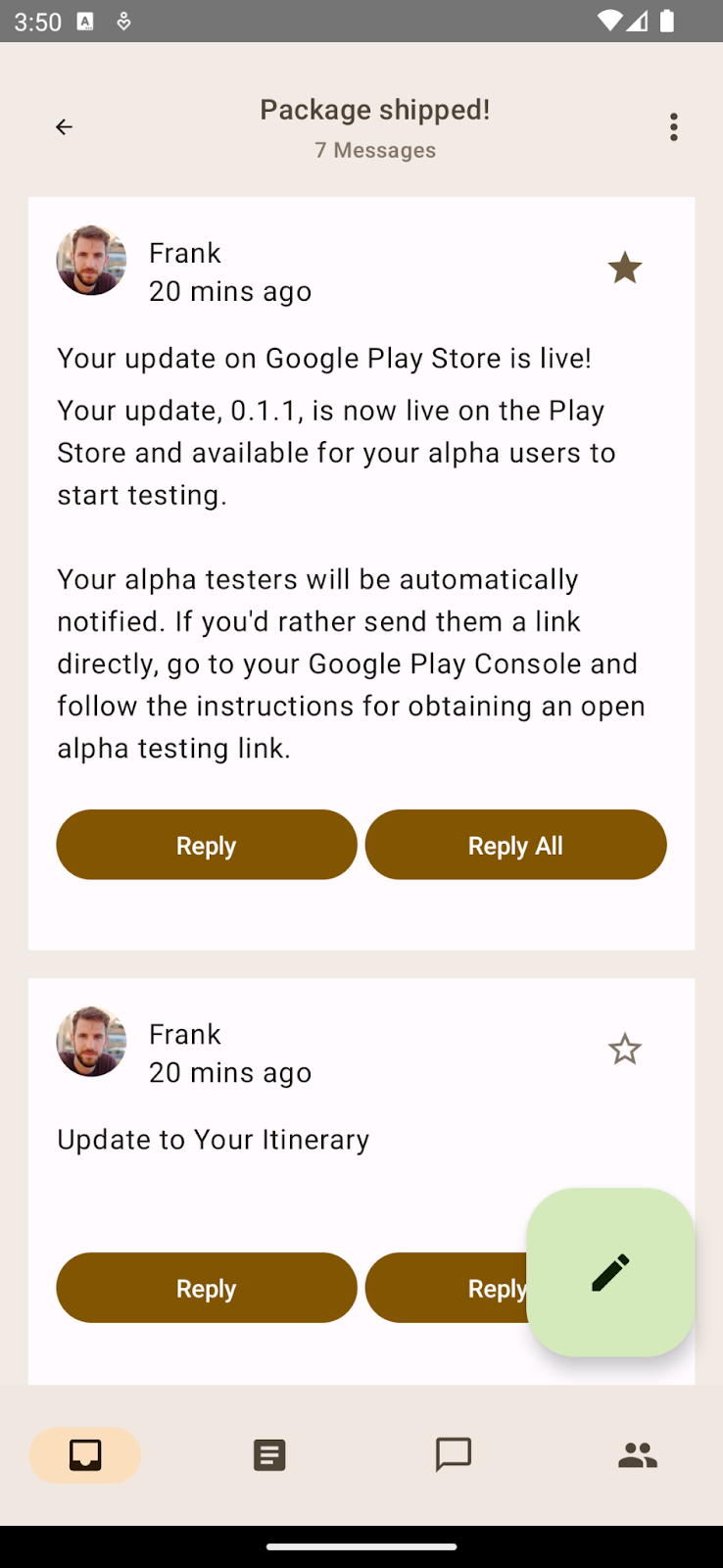Switch to the Chat tab
Image resolution: width=723 pixels, height=1568 pixels.
tap(453, 1455)
